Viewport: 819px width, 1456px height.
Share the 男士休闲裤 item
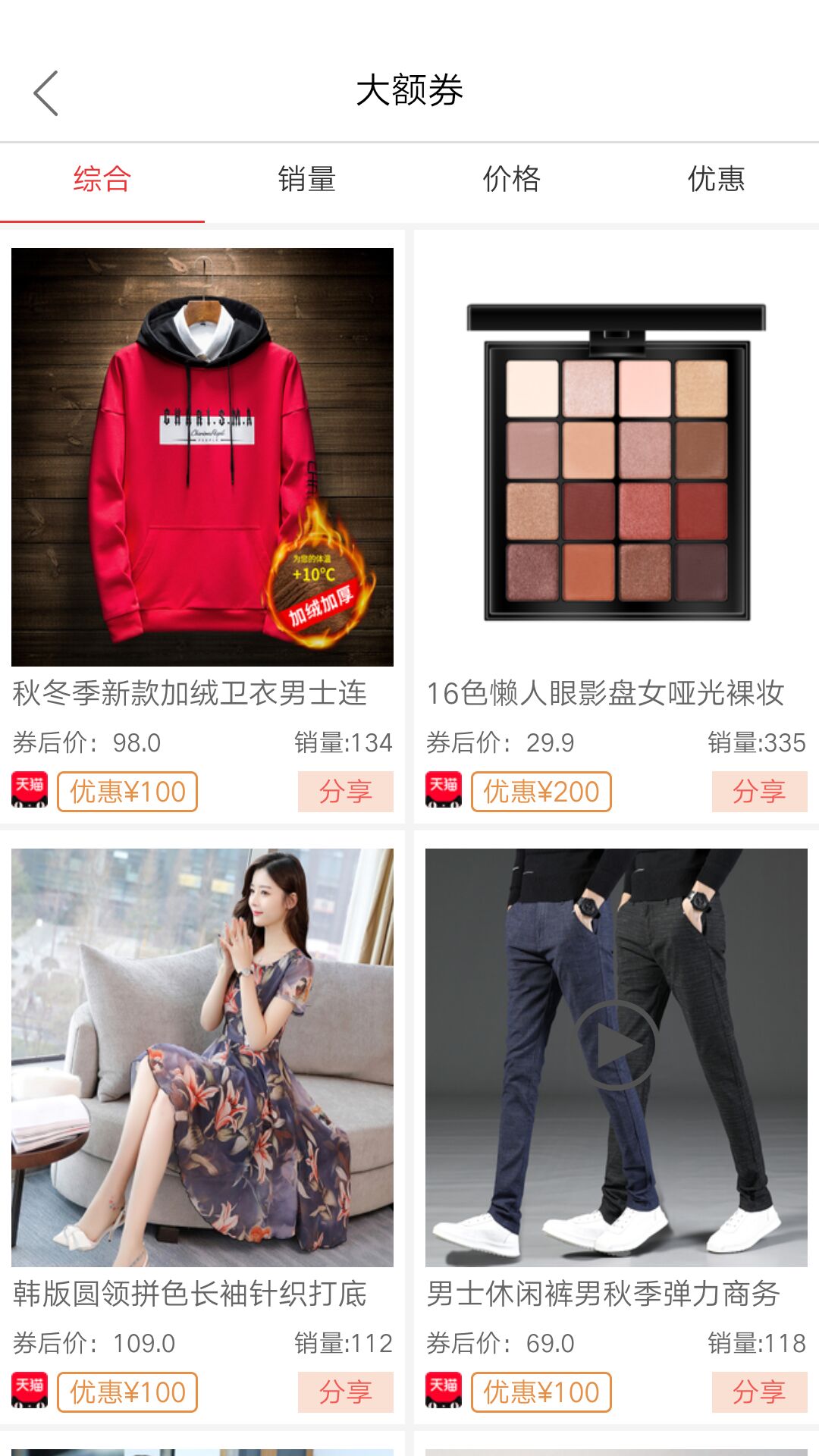point(759,1392)
